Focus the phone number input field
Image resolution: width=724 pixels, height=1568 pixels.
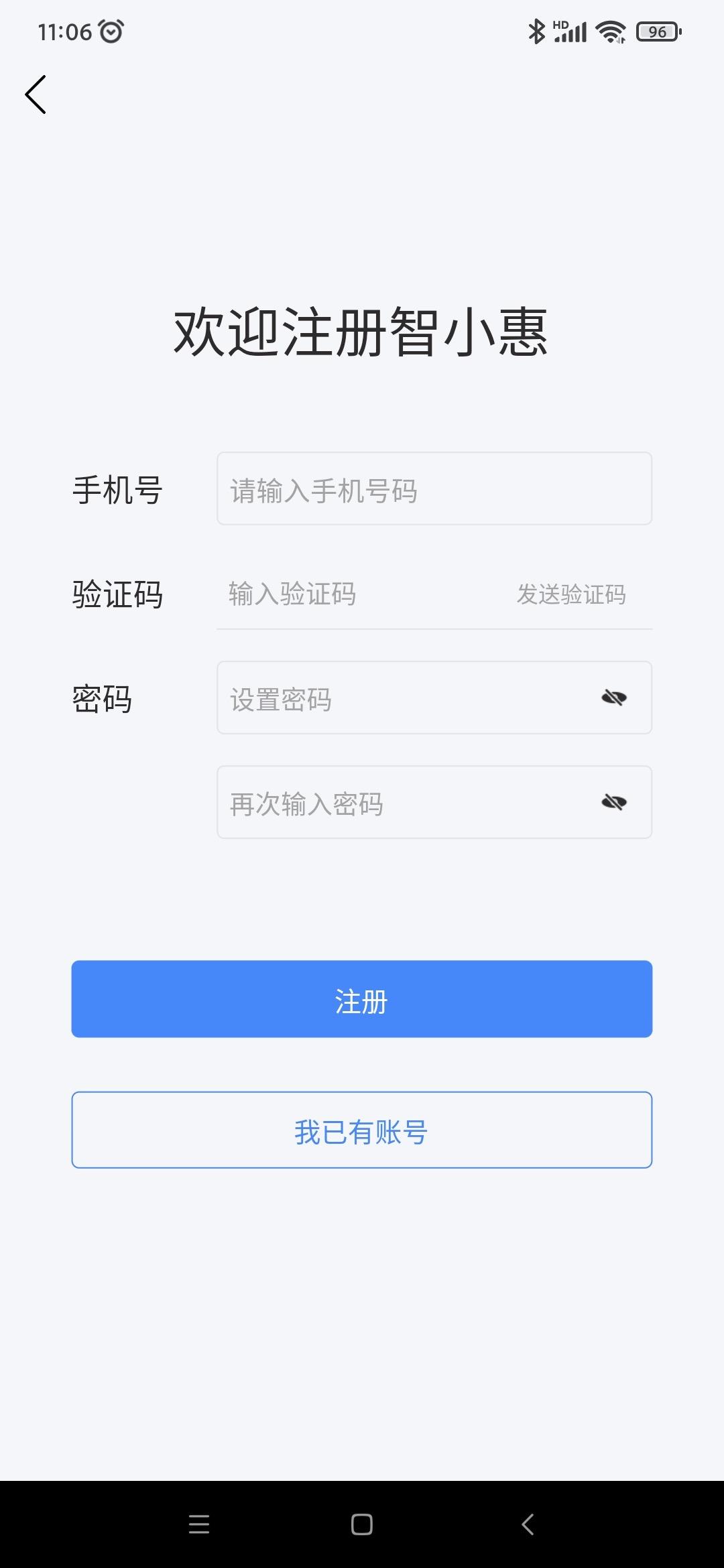point(434,489)
